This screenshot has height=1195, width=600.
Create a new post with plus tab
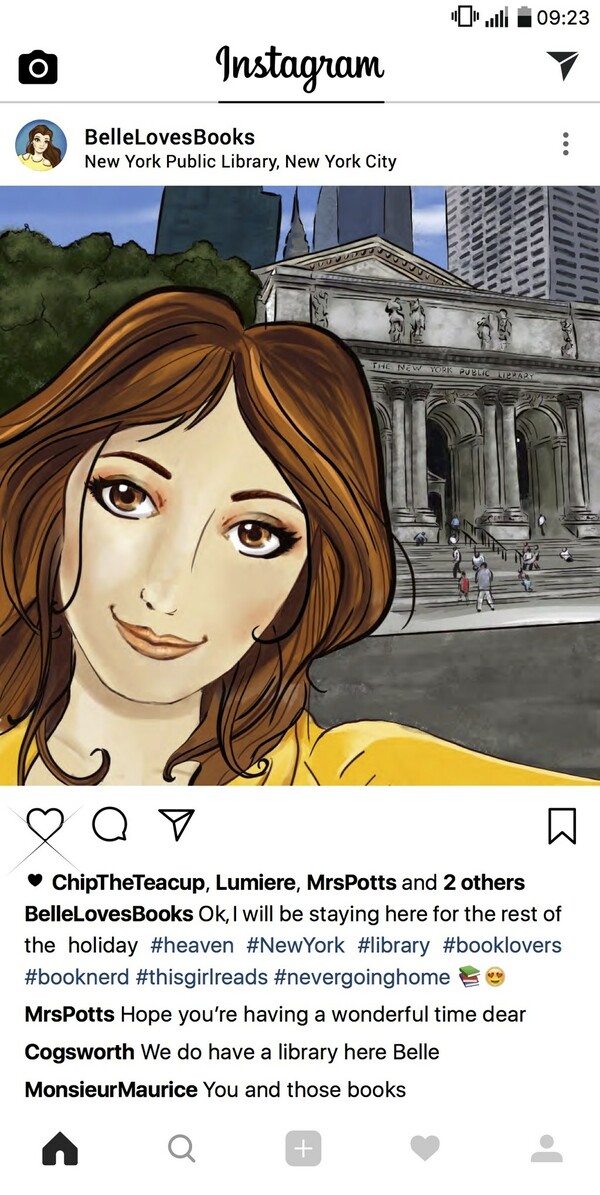(303, 1149)
